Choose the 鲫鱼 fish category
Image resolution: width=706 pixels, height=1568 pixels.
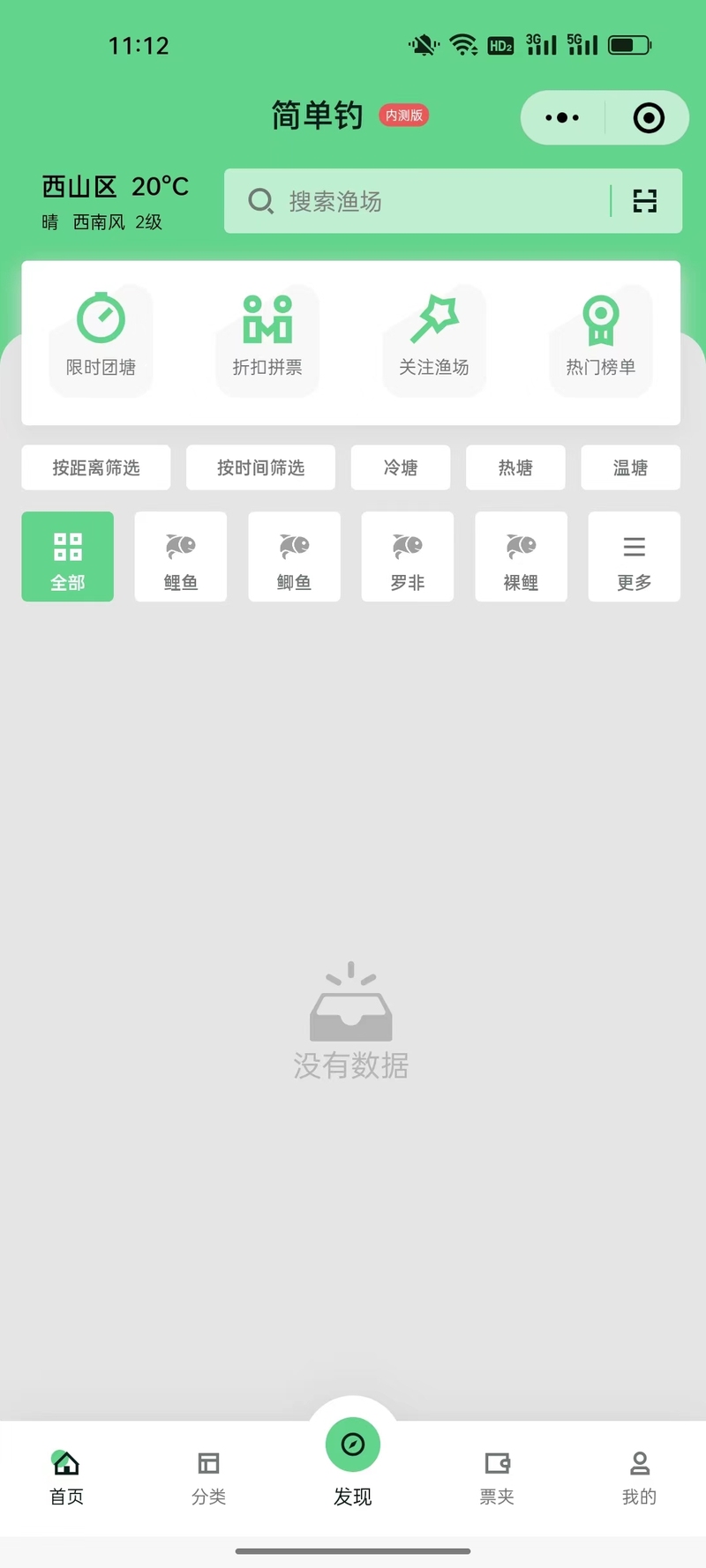click(294, 557)
